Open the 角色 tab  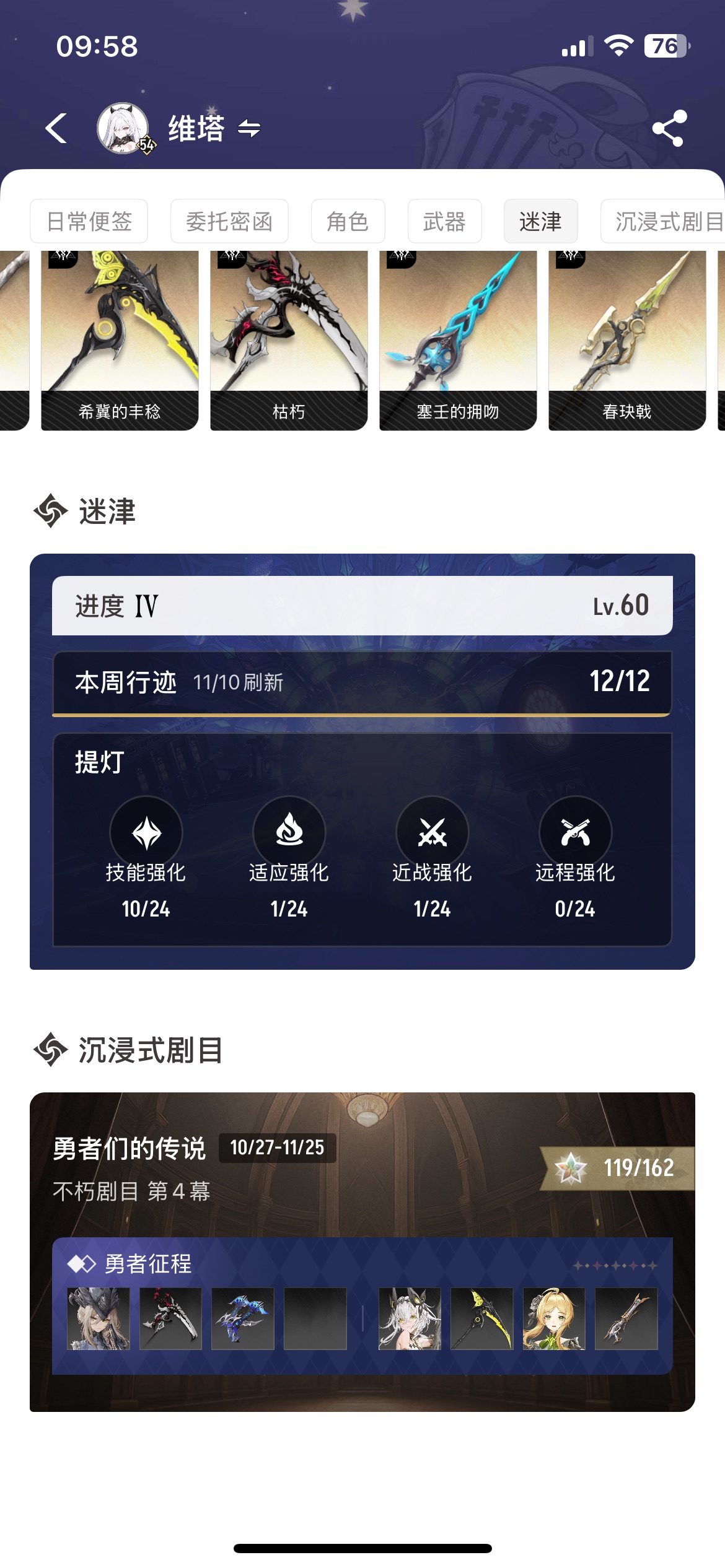click(x=348, y=221)
